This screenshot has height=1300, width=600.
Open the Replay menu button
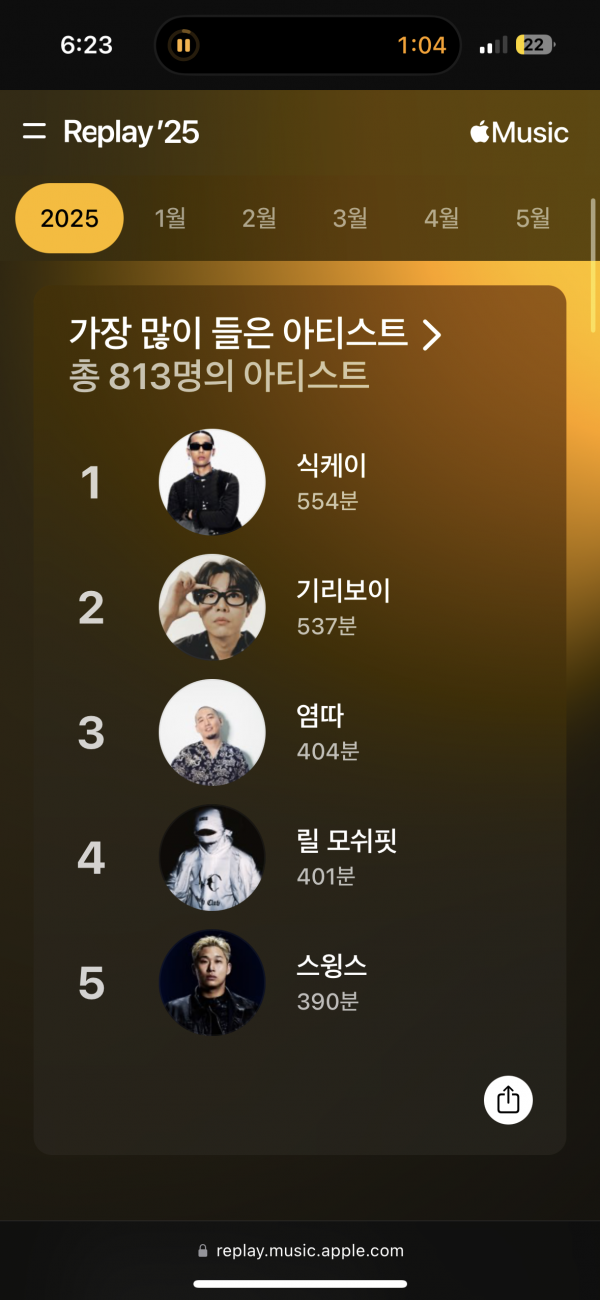[x=34, y=132]
